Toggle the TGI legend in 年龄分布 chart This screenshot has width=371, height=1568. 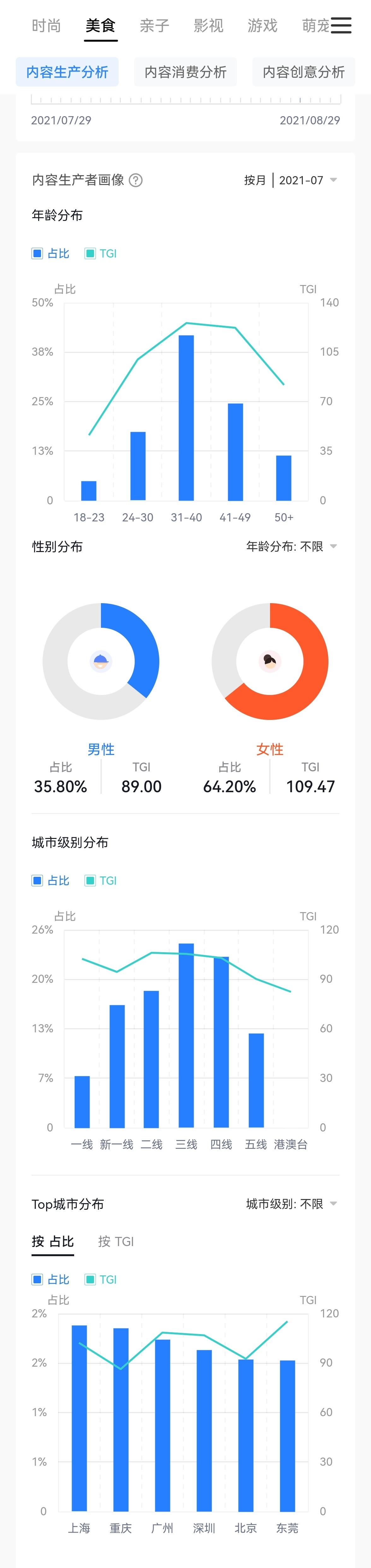click(101, 254)
